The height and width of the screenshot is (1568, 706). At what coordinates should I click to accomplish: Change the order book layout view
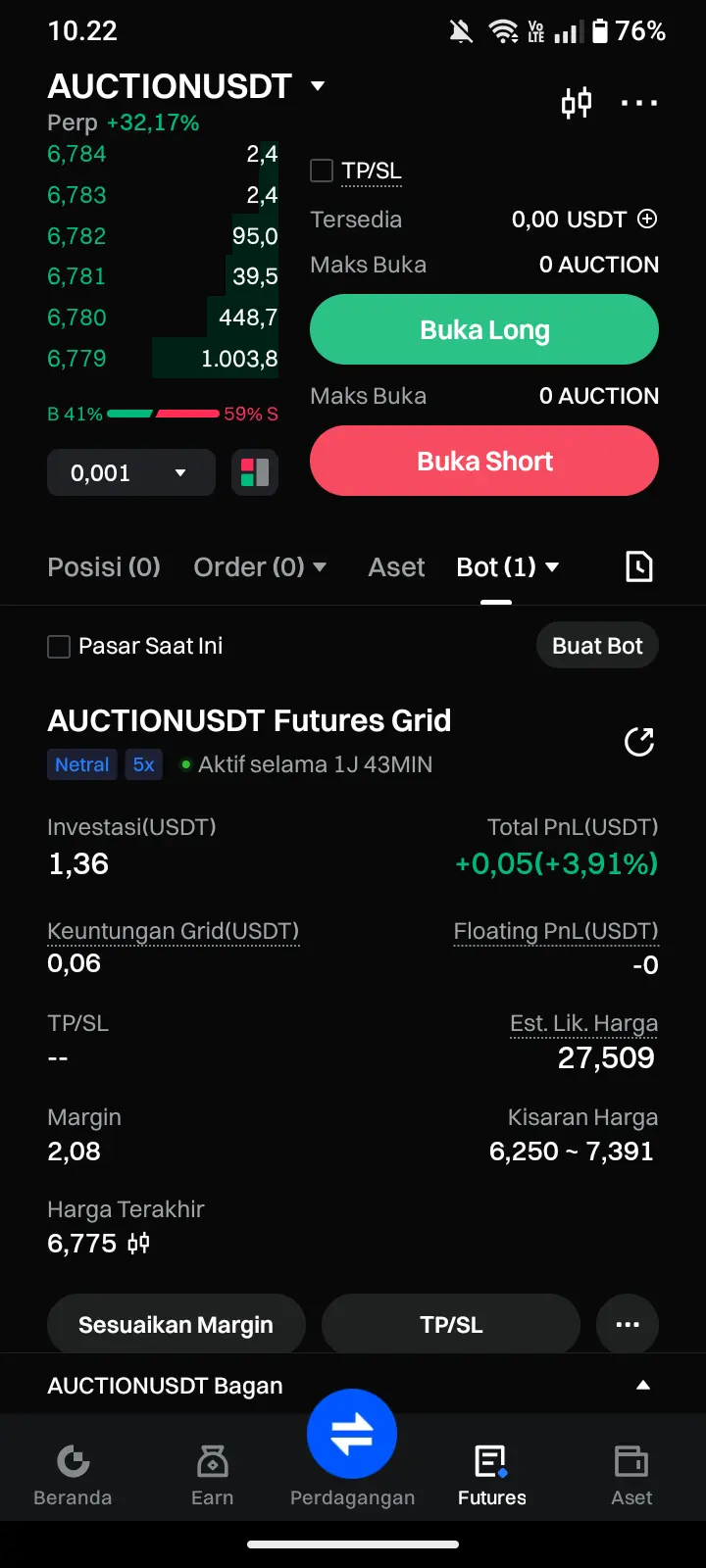255,473
